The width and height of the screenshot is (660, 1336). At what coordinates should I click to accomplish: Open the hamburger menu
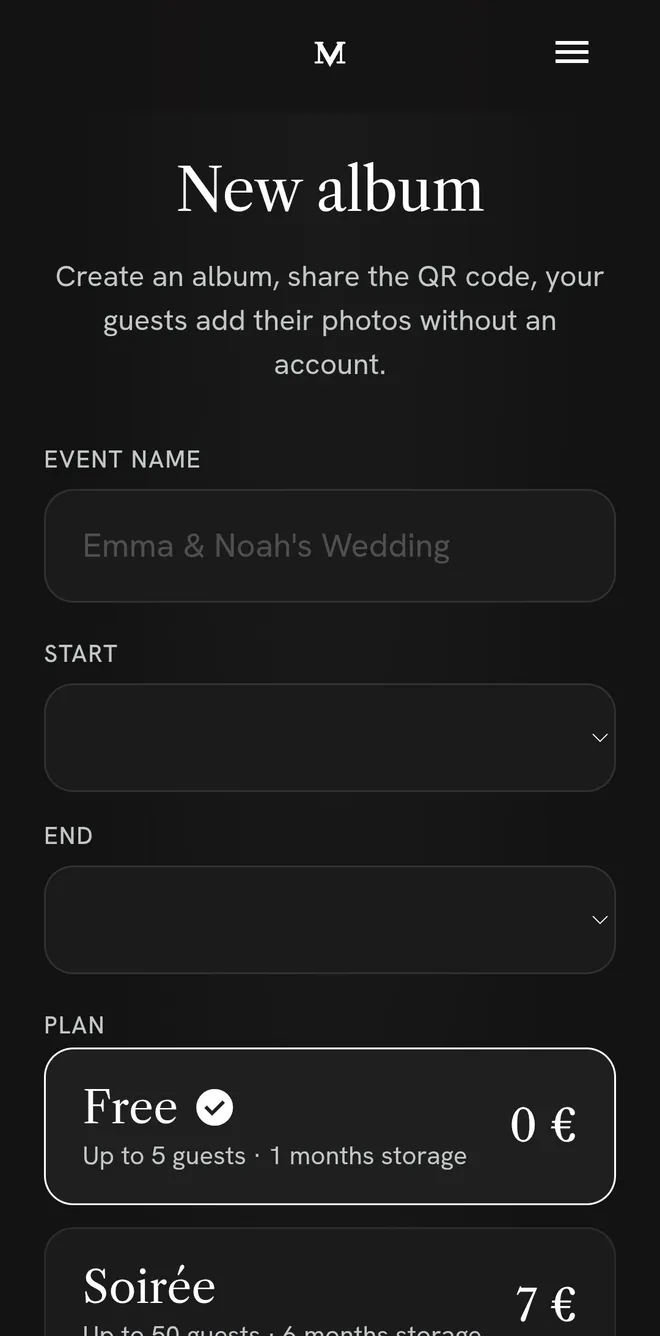tap(572, 52)
